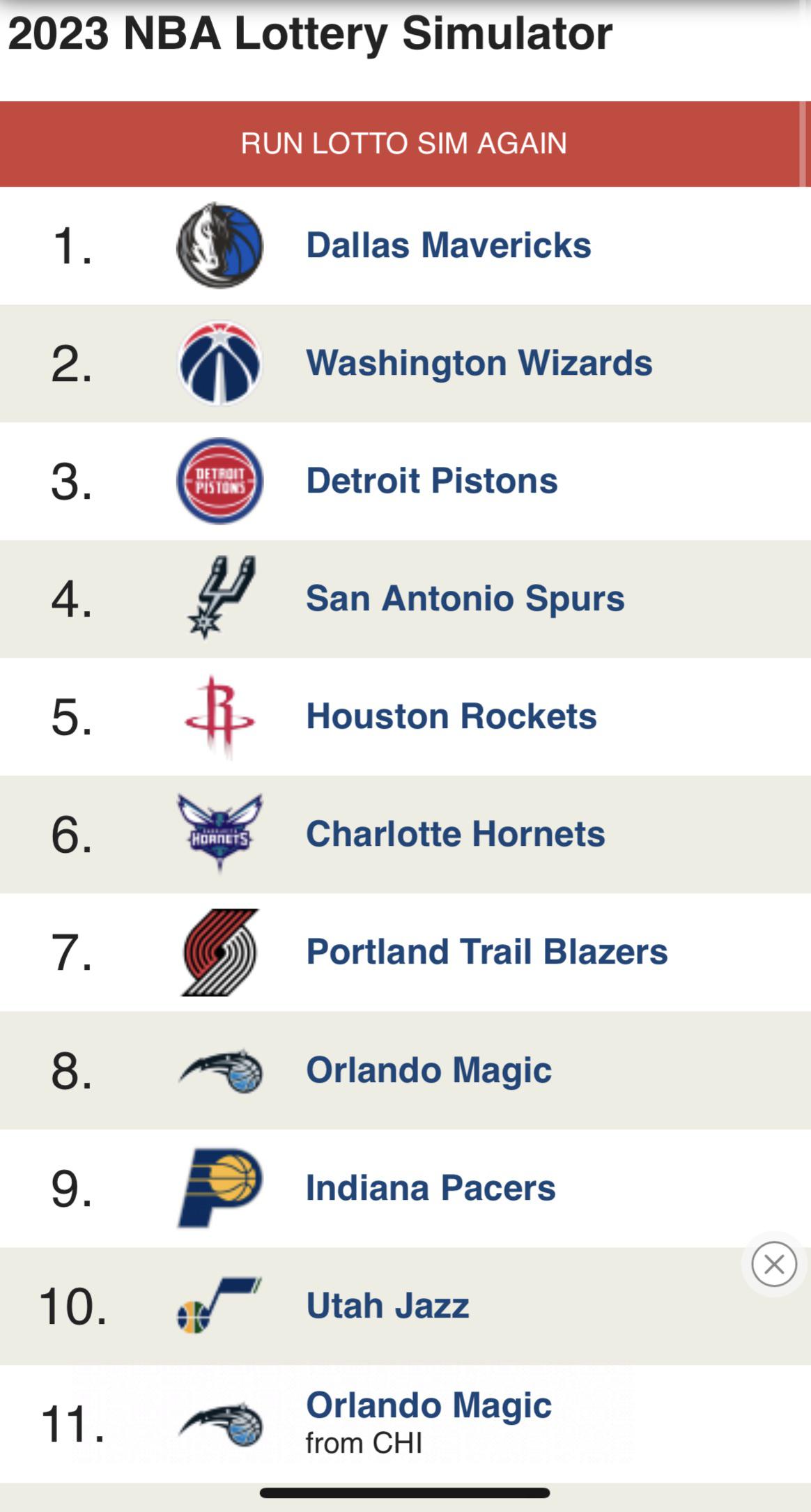Run the lotto sim again
Screen dimensions: 811x1512
click(404, 144)
